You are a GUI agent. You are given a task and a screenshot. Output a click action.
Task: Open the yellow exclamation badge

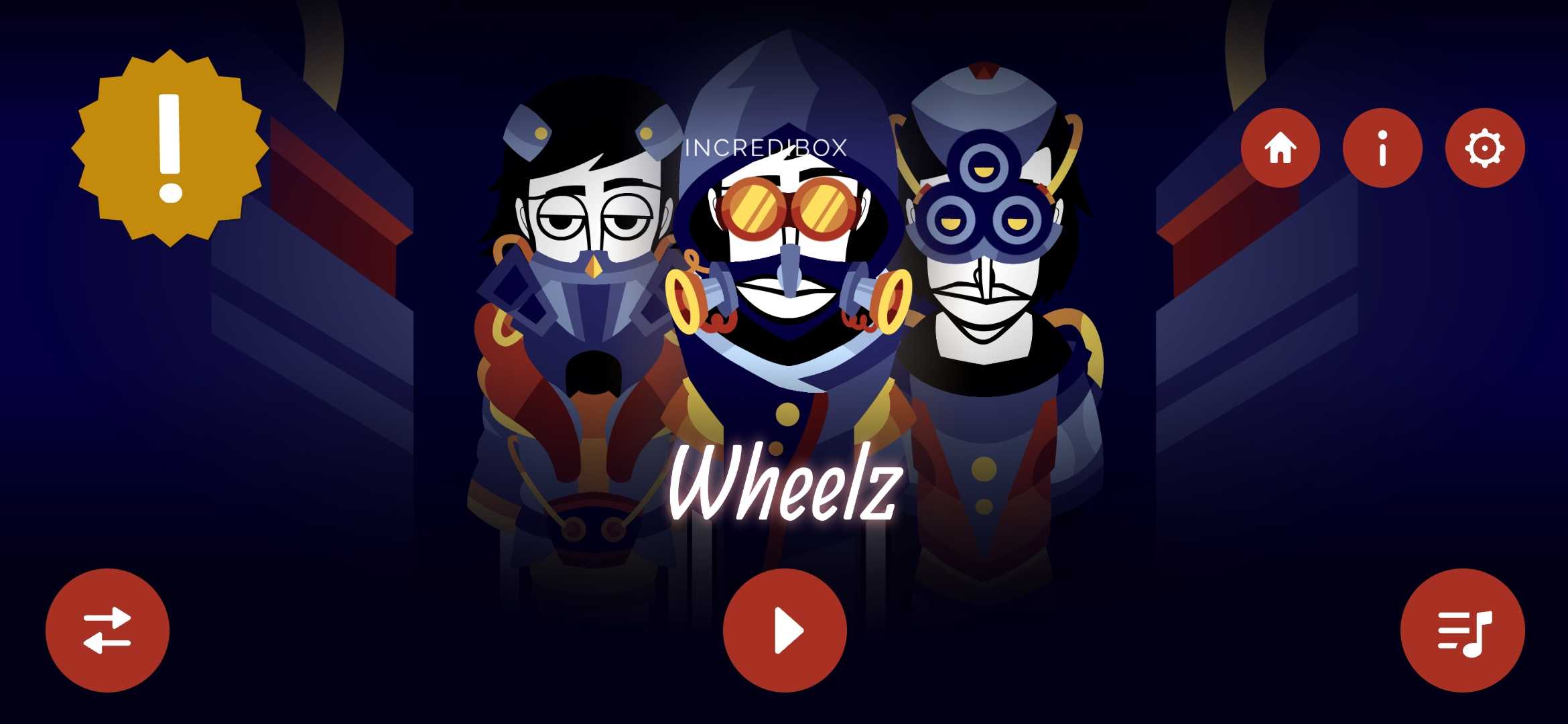[x=170, y=147]
